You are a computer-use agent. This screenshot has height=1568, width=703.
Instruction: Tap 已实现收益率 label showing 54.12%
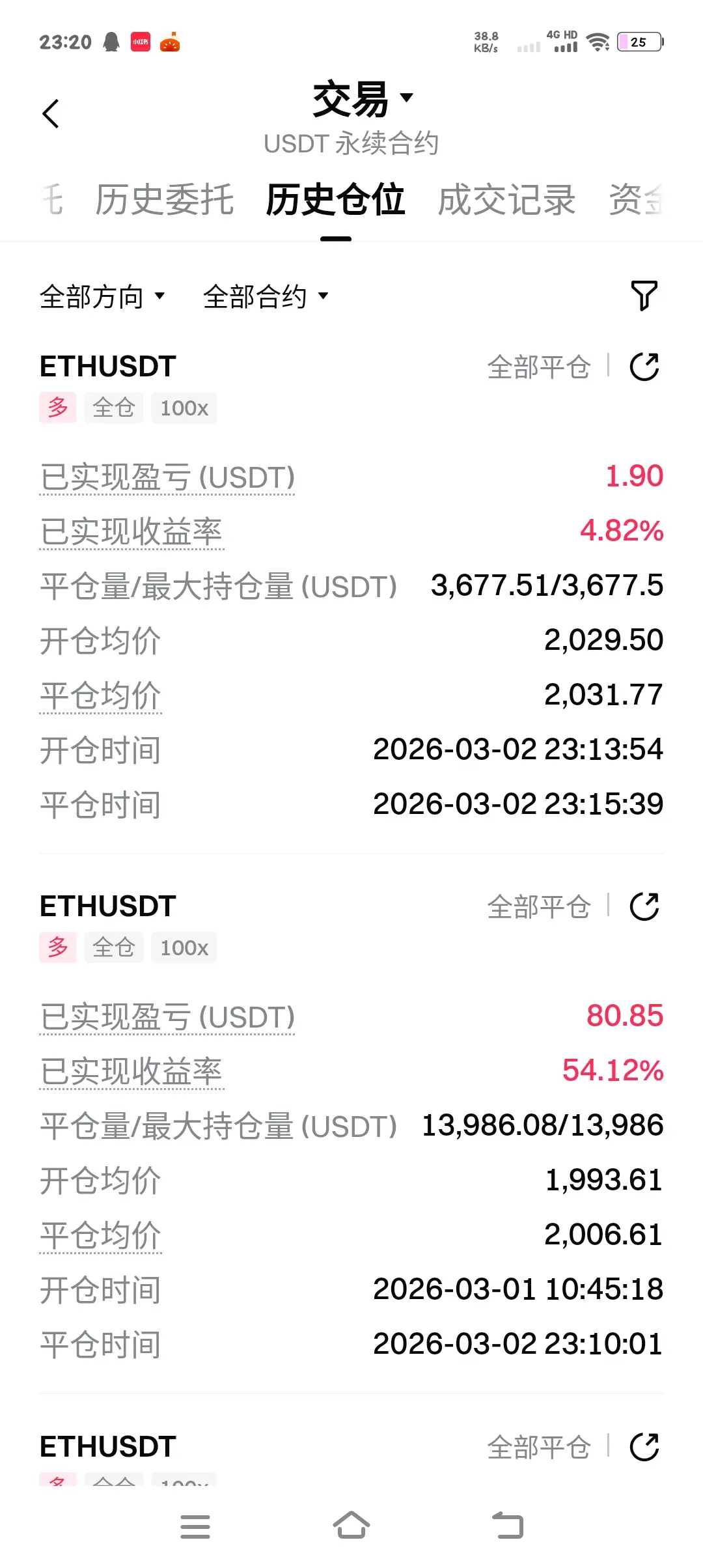click(x=131, y=1072)
